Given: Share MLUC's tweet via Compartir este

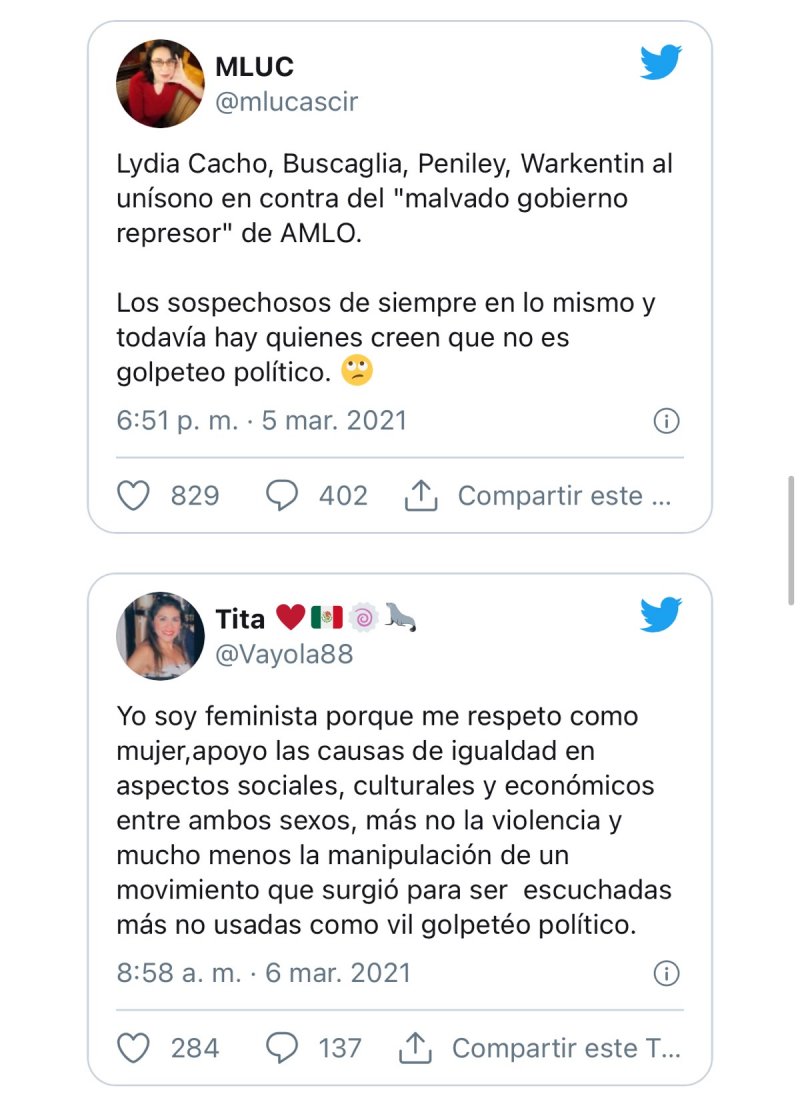Looking at the screenshot, I should pos(538,495).
